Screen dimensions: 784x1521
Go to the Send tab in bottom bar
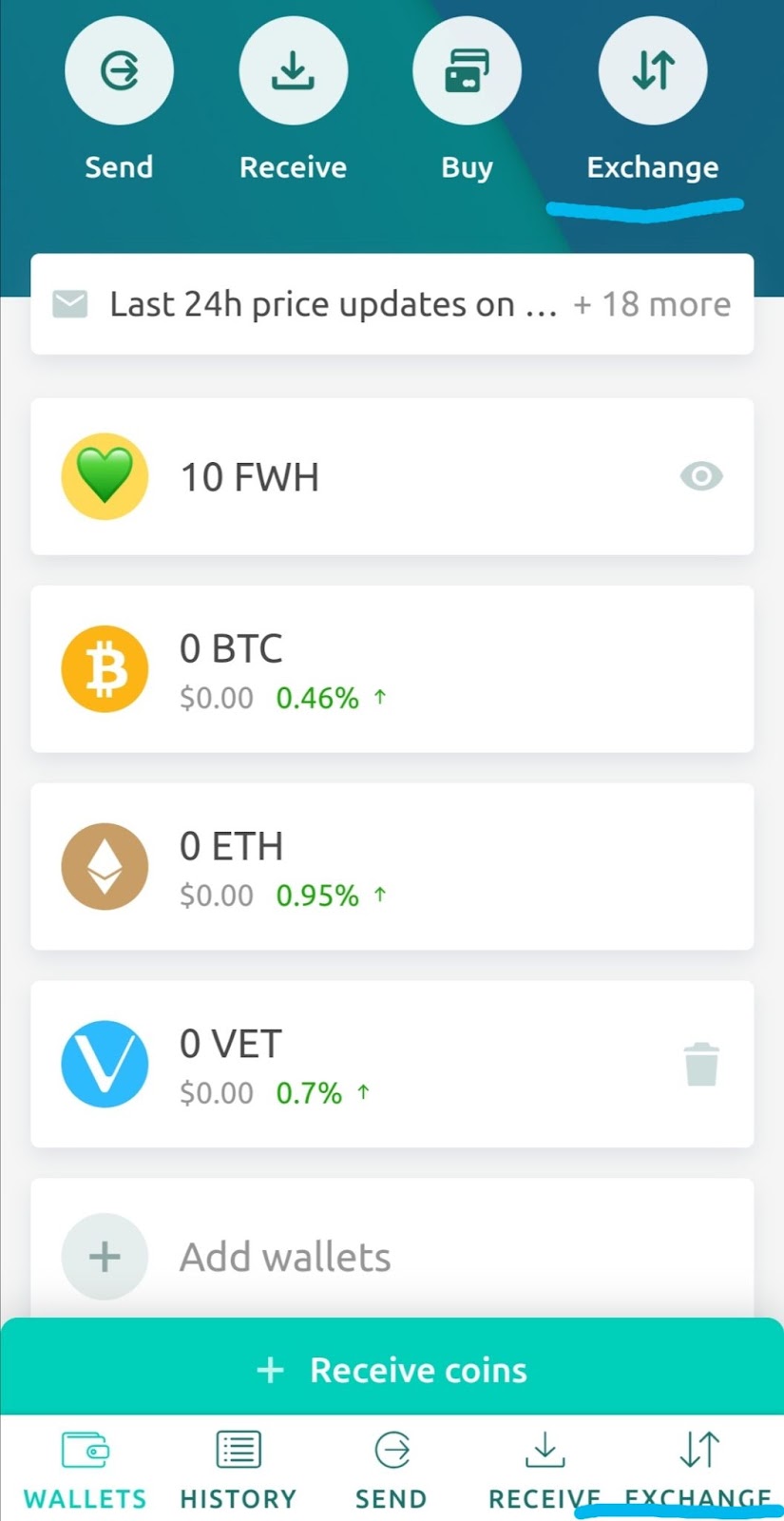coord(391,1470)
